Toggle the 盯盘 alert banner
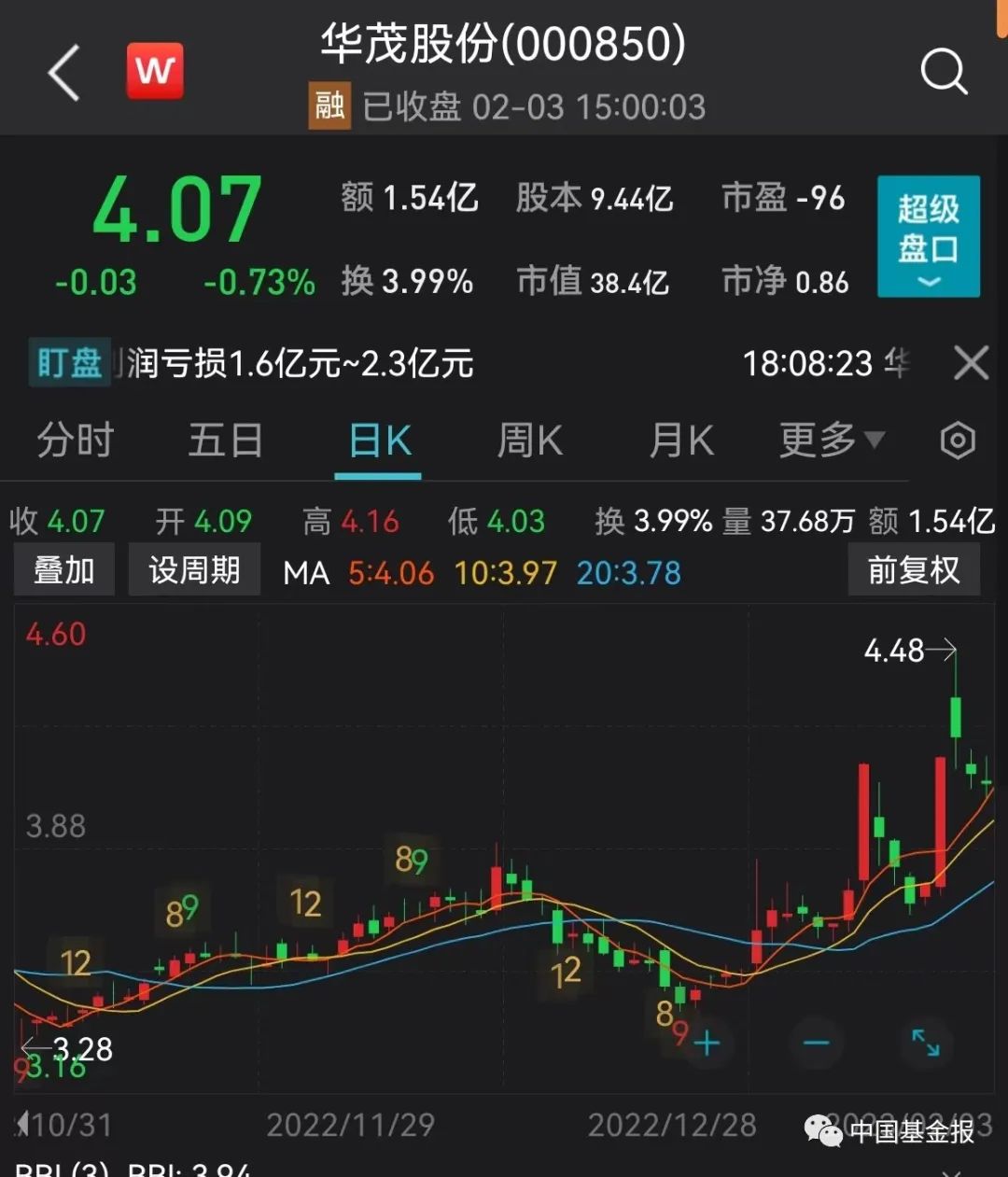Screen dimensions: 1008x1177 click(x=68, y=363)
